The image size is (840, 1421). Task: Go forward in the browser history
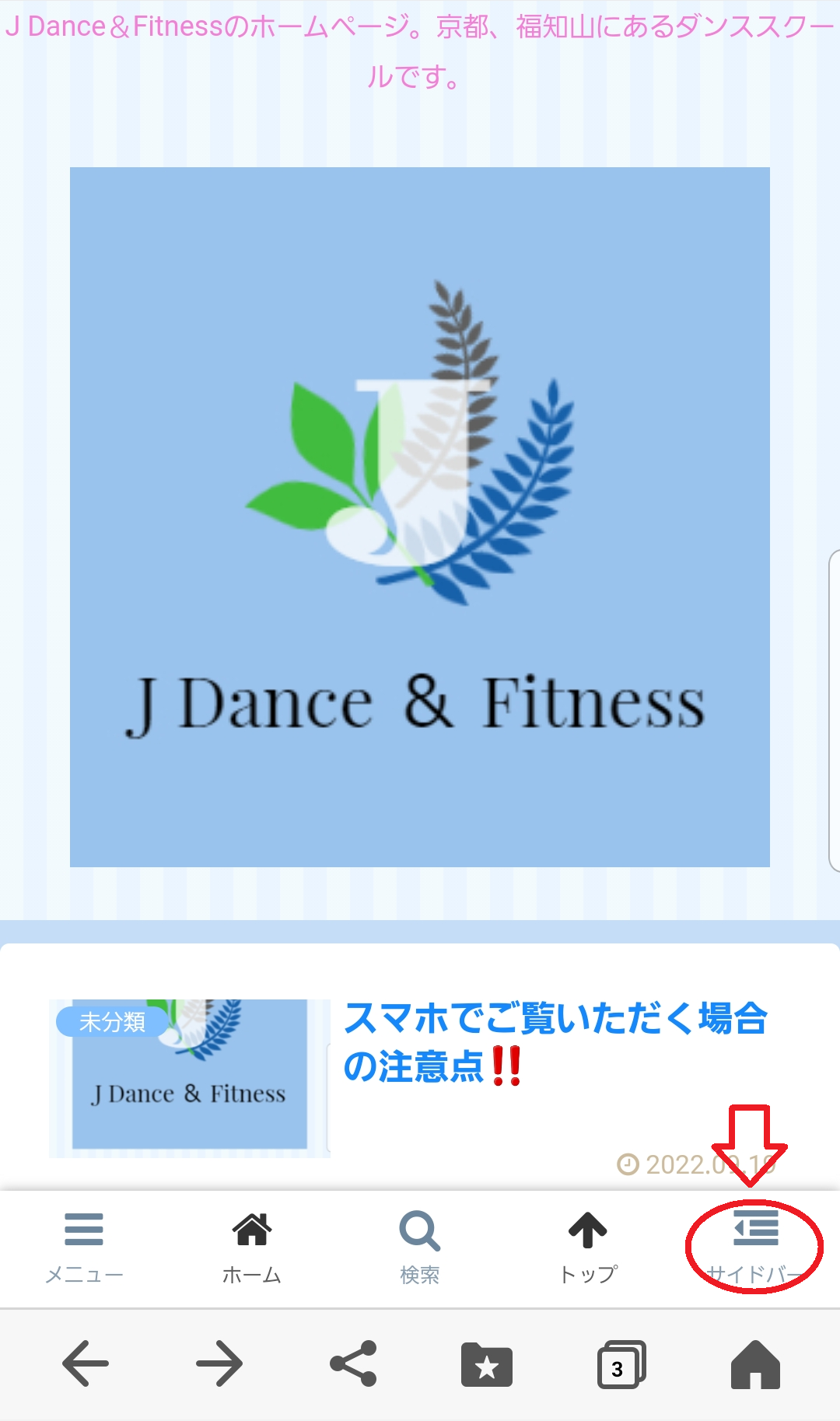[219, 1363]
